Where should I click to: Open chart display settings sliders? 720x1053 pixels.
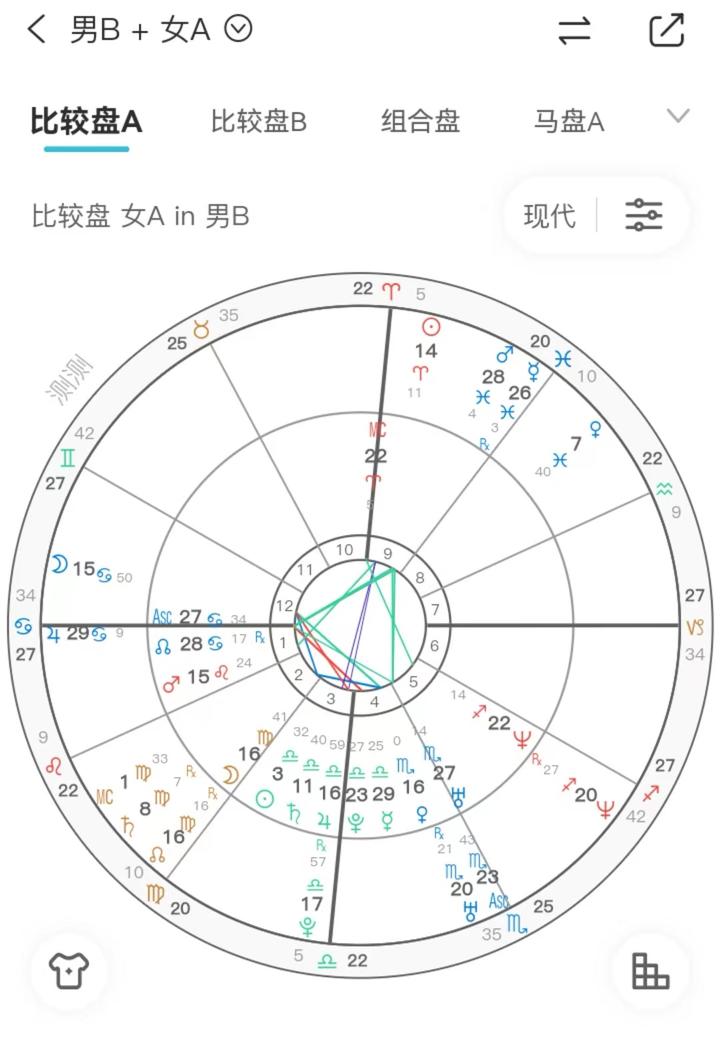(x=643, y=215)
